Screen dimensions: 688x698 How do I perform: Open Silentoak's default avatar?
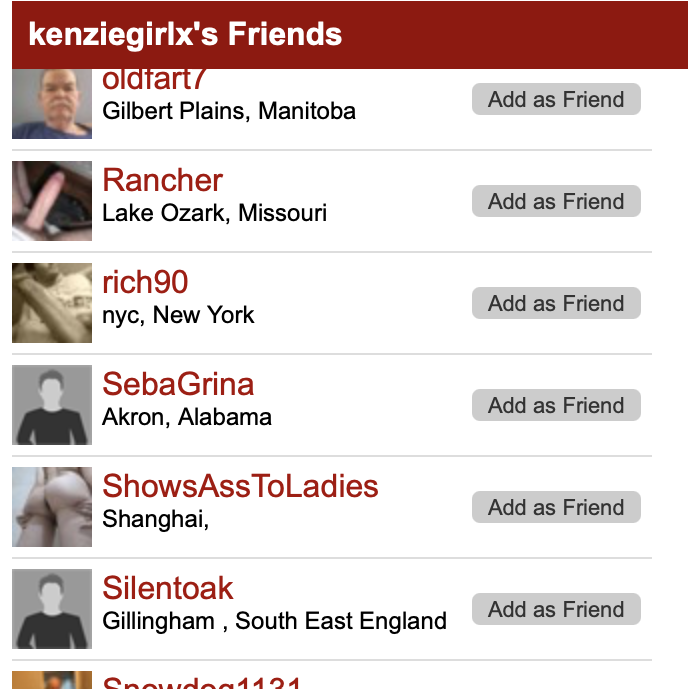[x=52, y=609]
